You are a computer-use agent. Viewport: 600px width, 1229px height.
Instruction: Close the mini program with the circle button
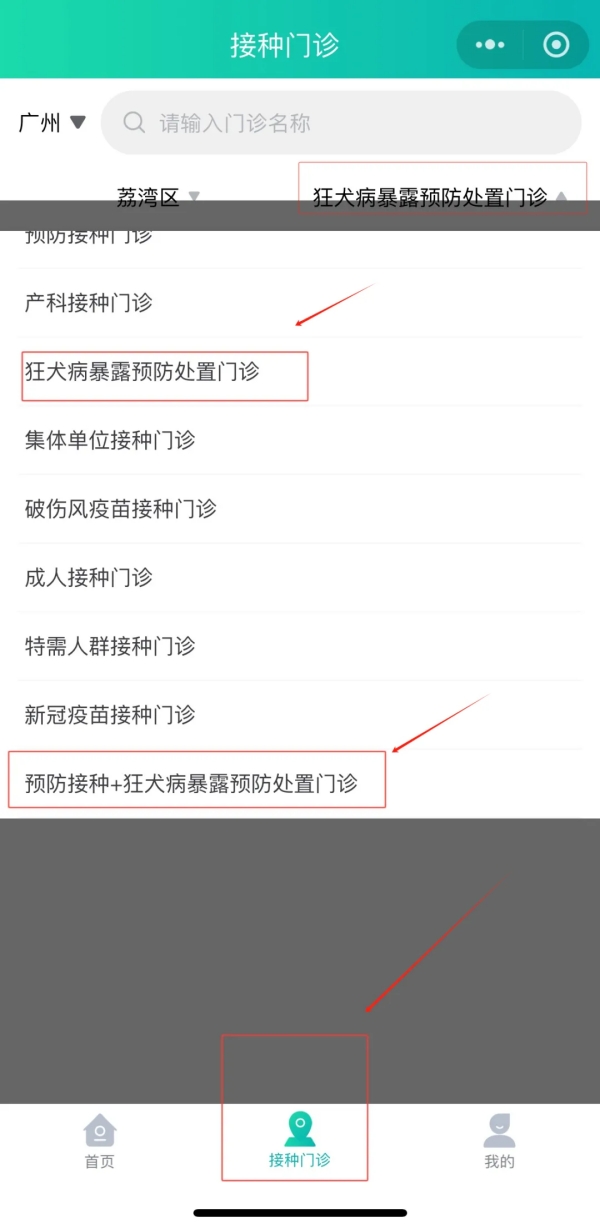click(556, 45)
